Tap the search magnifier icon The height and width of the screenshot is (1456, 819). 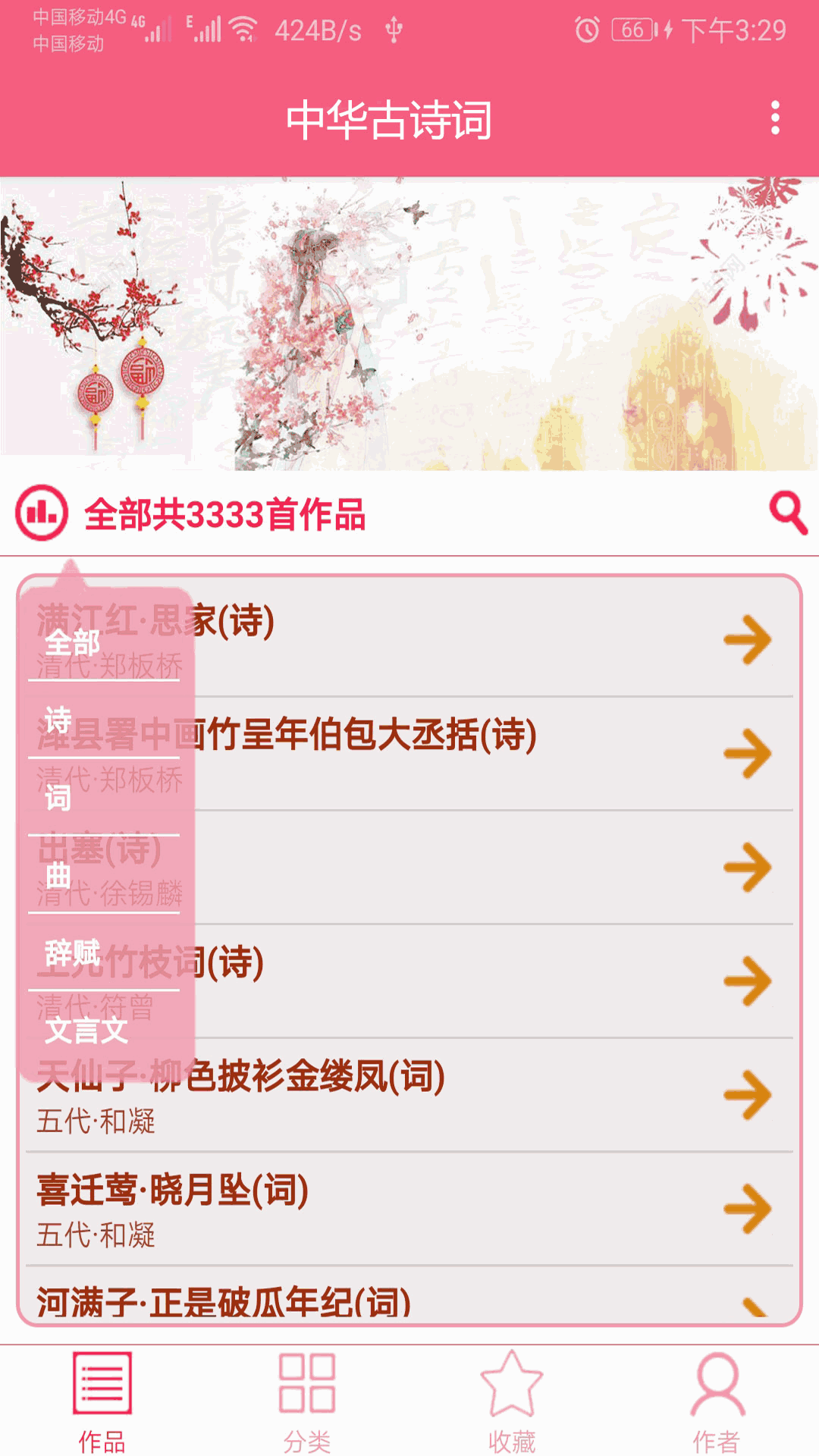point(787,513)
